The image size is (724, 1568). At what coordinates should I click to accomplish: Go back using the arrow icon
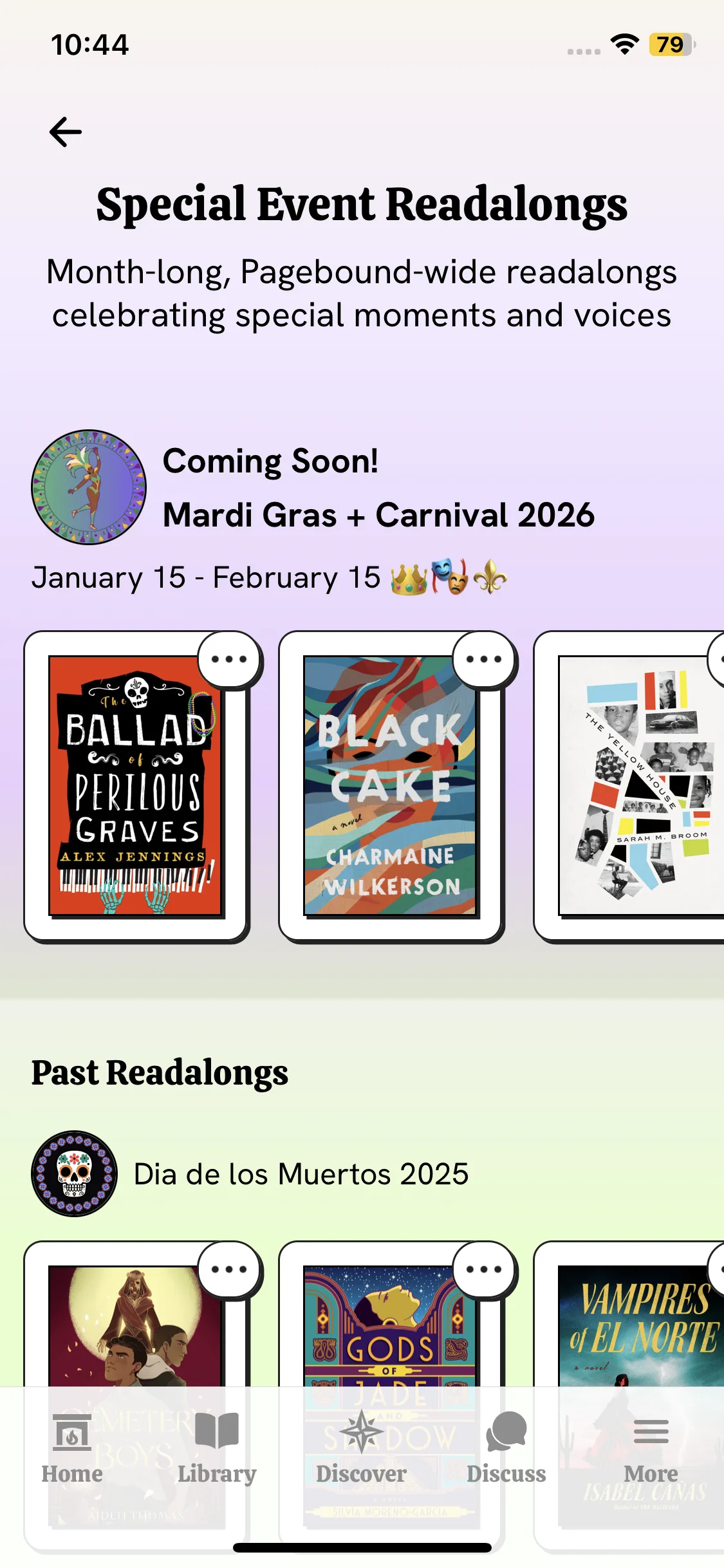[x=66, y=132]
